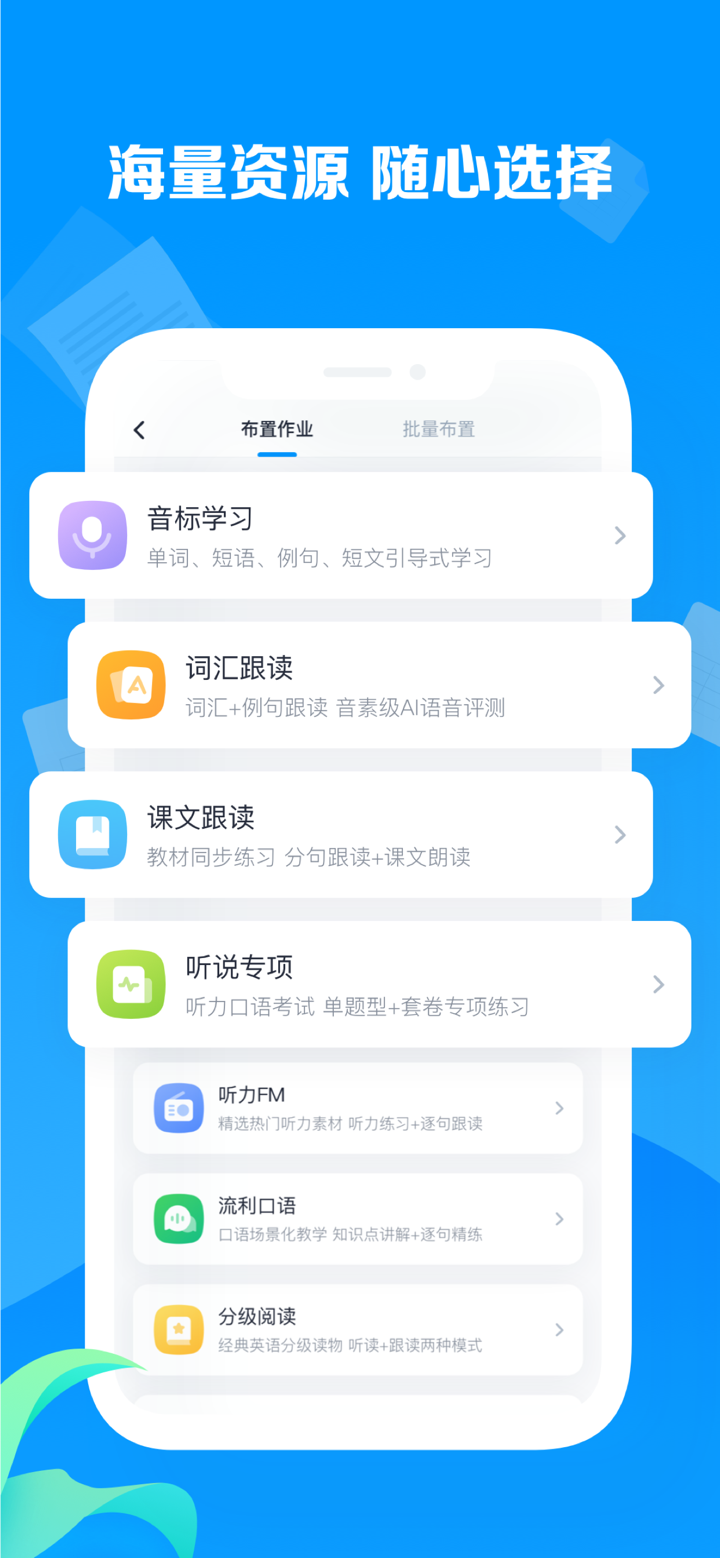Select the star book icon for 分级阅读
Viewport: 720px width, 1558px height.
[x=178, y=1328]
